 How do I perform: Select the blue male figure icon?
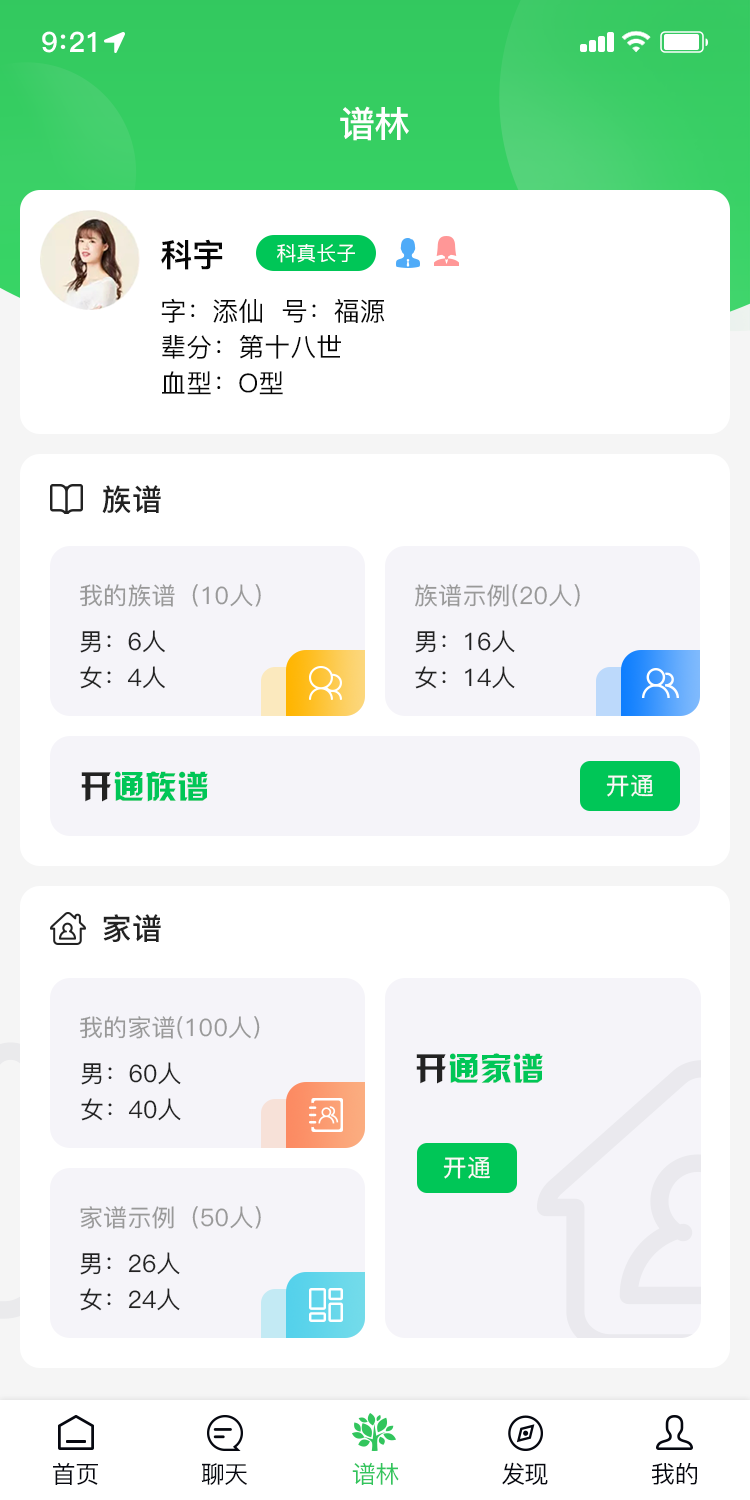pos(406,253)
